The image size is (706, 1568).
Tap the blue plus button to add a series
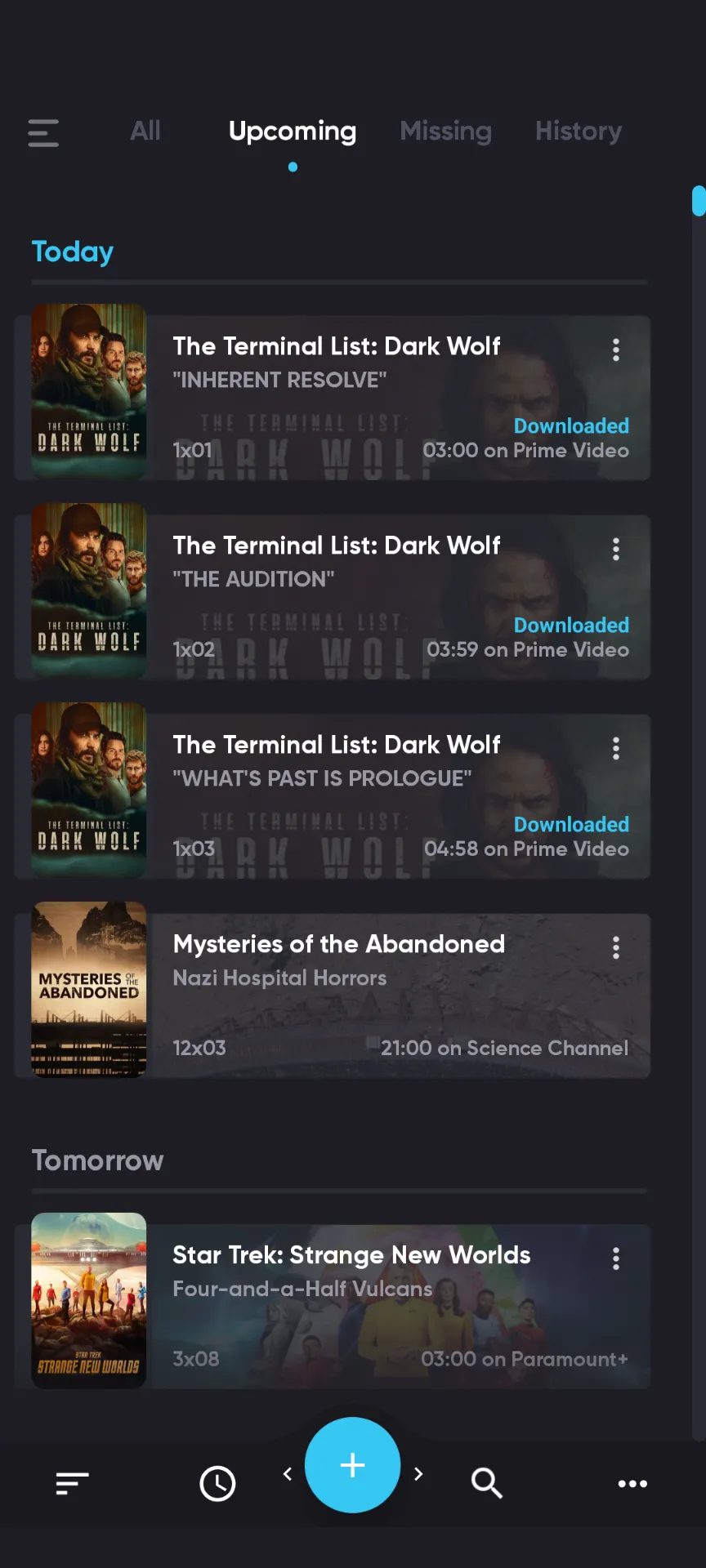pos(352,1464)
